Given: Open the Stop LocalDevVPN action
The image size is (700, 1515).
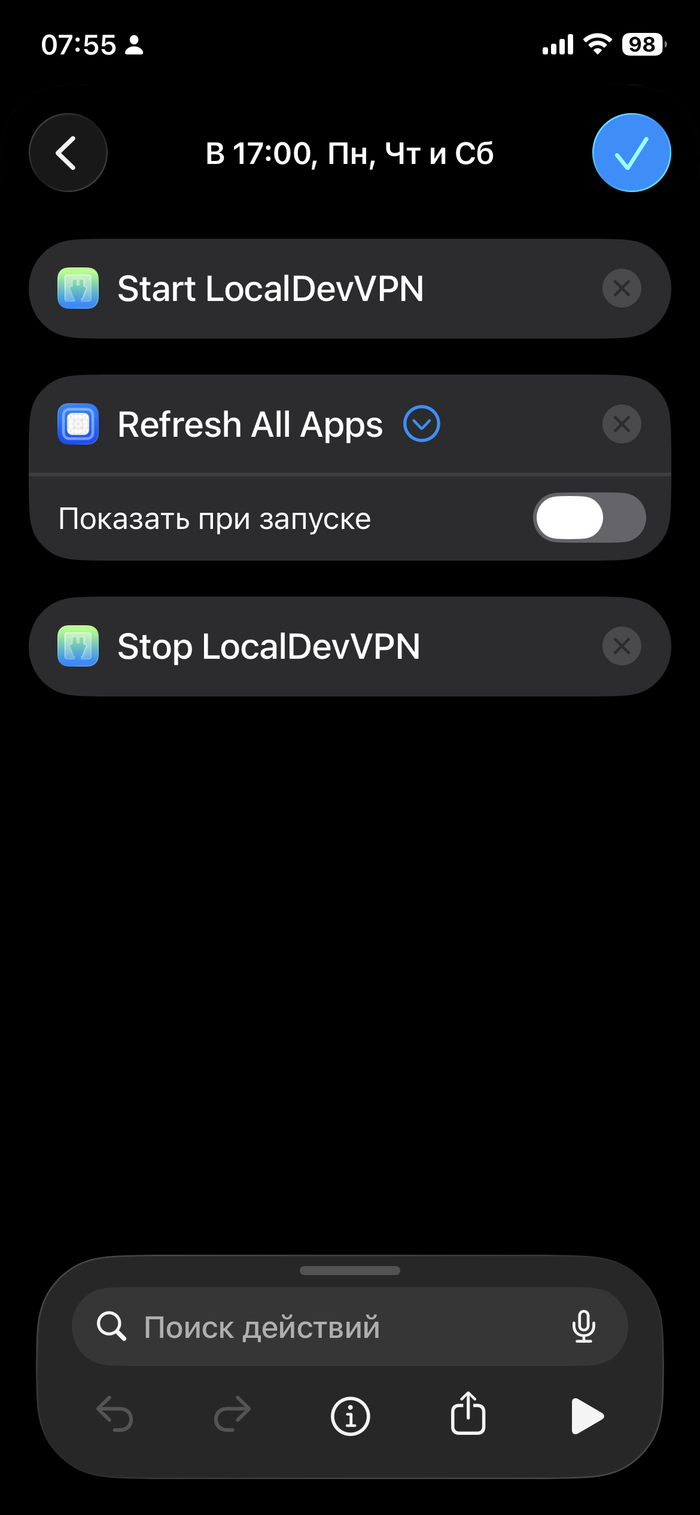Looking at the screenshot, I should 268,647.
